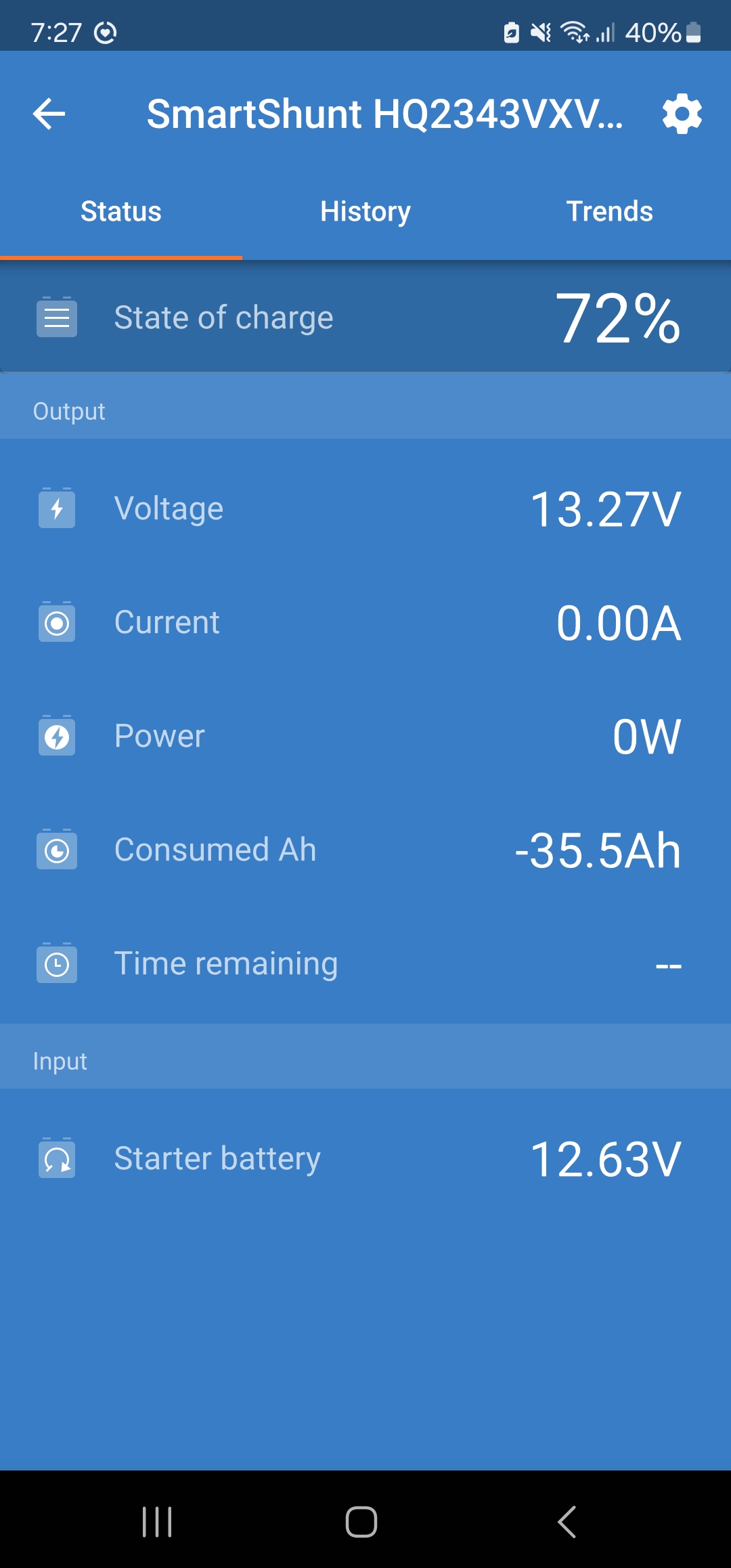Go back using the app bar arrow

(x=49, y=114)
